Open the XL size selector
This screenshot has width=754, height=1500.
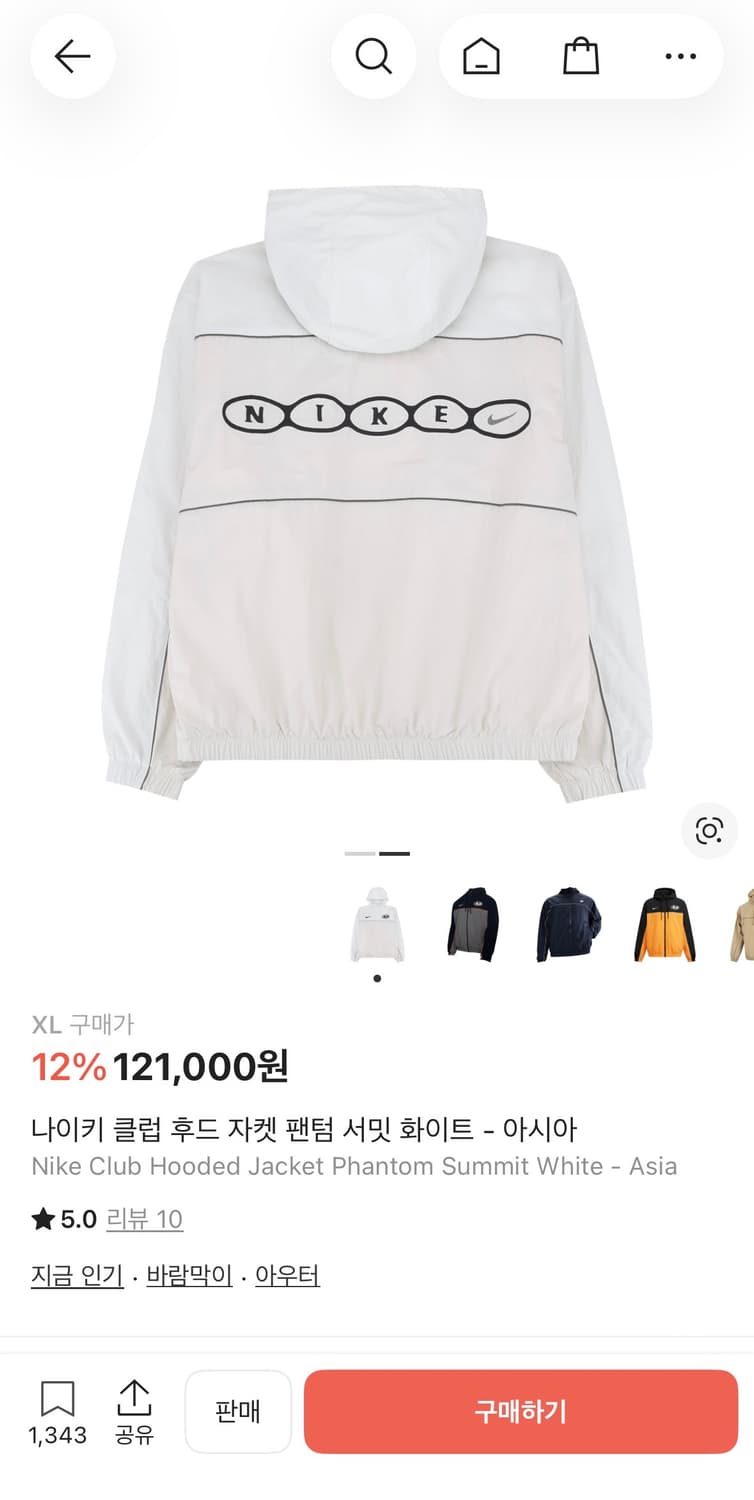pos(44,1024)
